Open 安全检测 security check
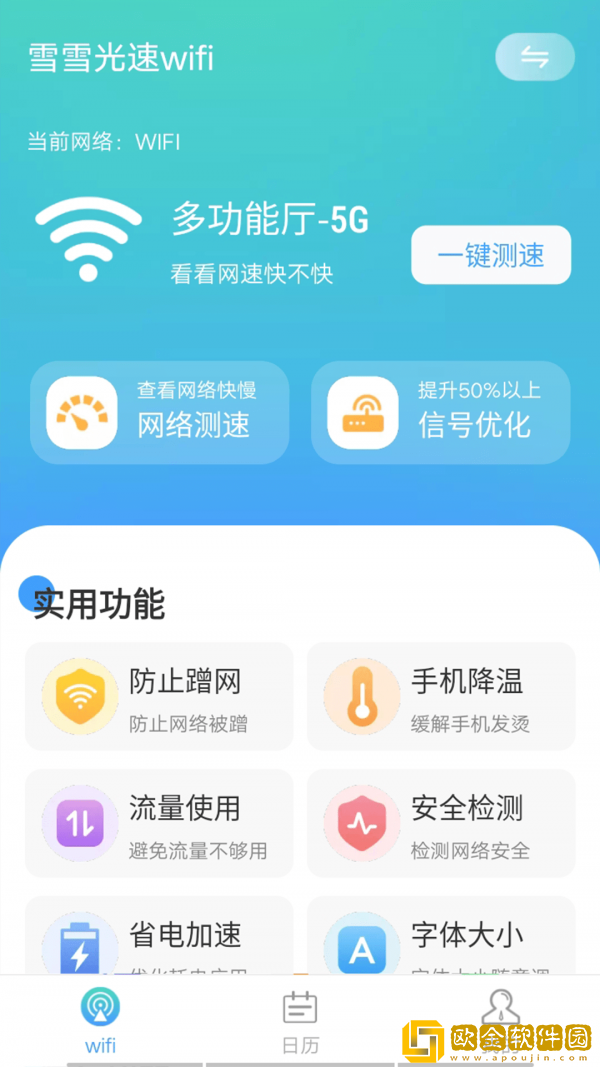600x1067 pixels. (x=441, y=823)
